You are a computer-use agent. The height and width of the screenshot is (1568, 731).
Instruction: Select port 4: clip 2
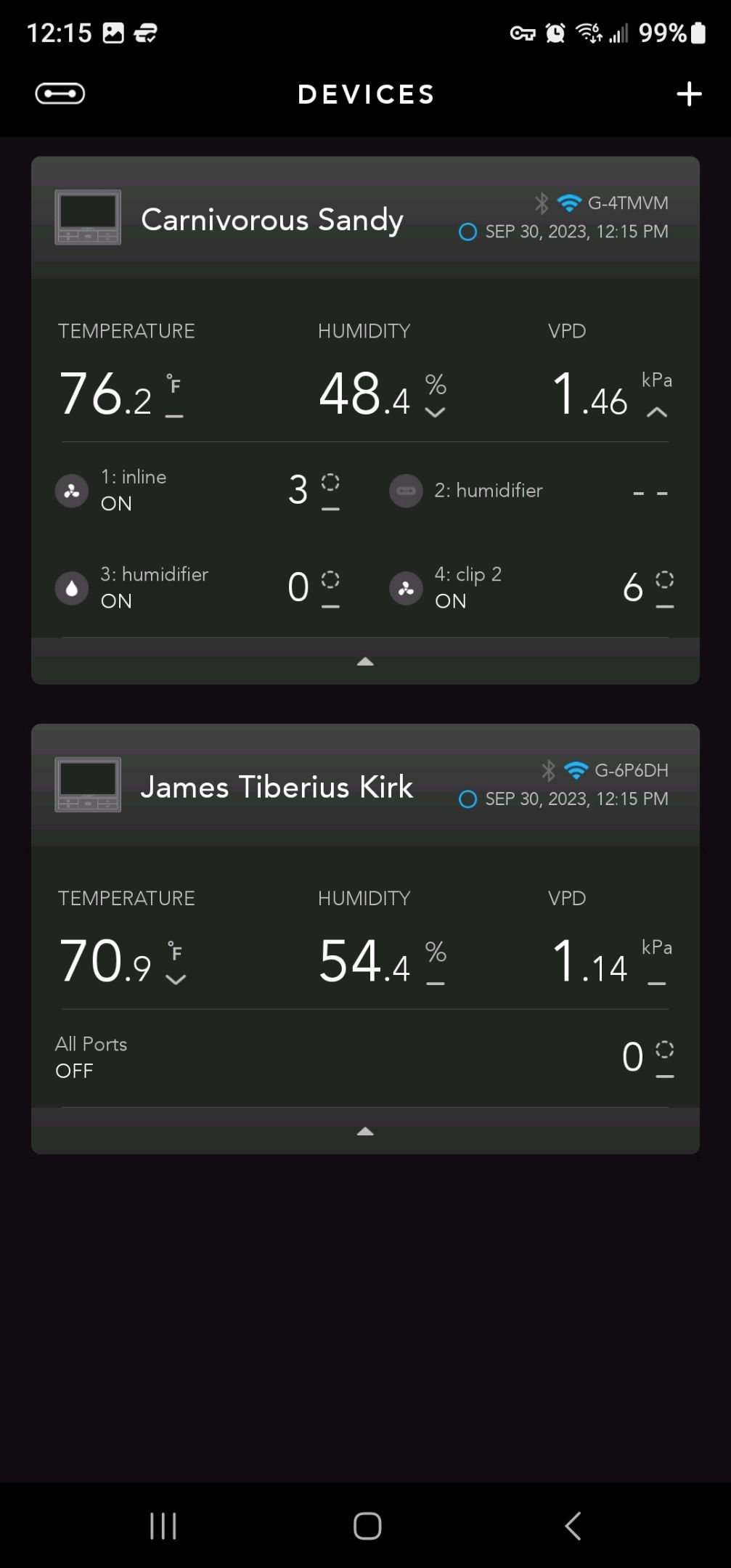(x=528, y=587)
